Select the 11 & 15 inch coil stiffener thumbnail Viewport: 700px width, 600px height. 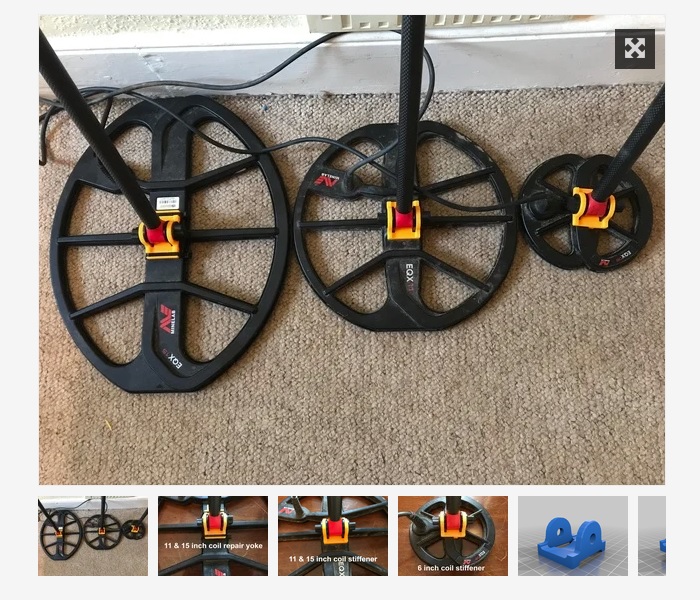point(333,536)
